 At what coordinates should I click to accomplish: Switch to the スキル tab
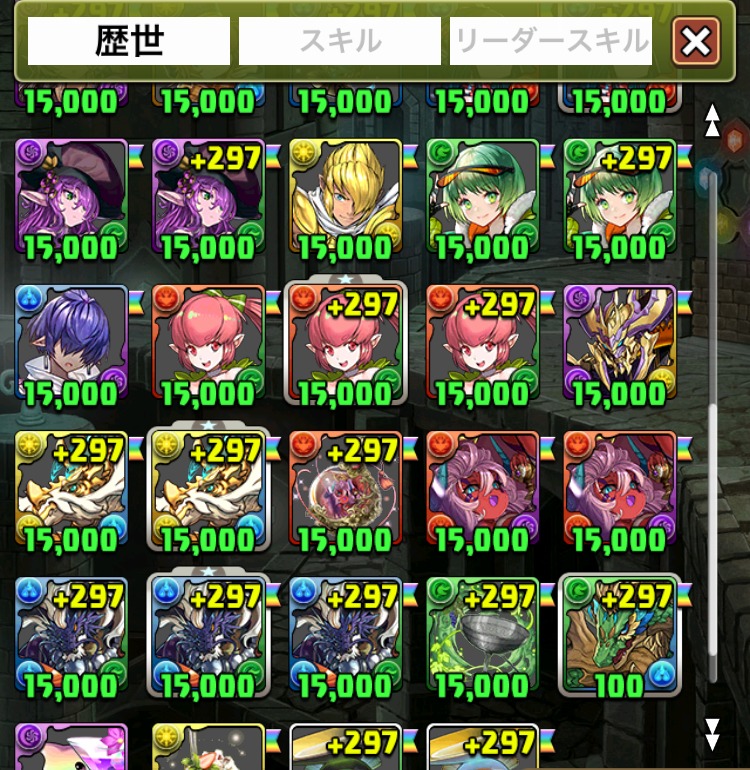[x=339, y=41]
